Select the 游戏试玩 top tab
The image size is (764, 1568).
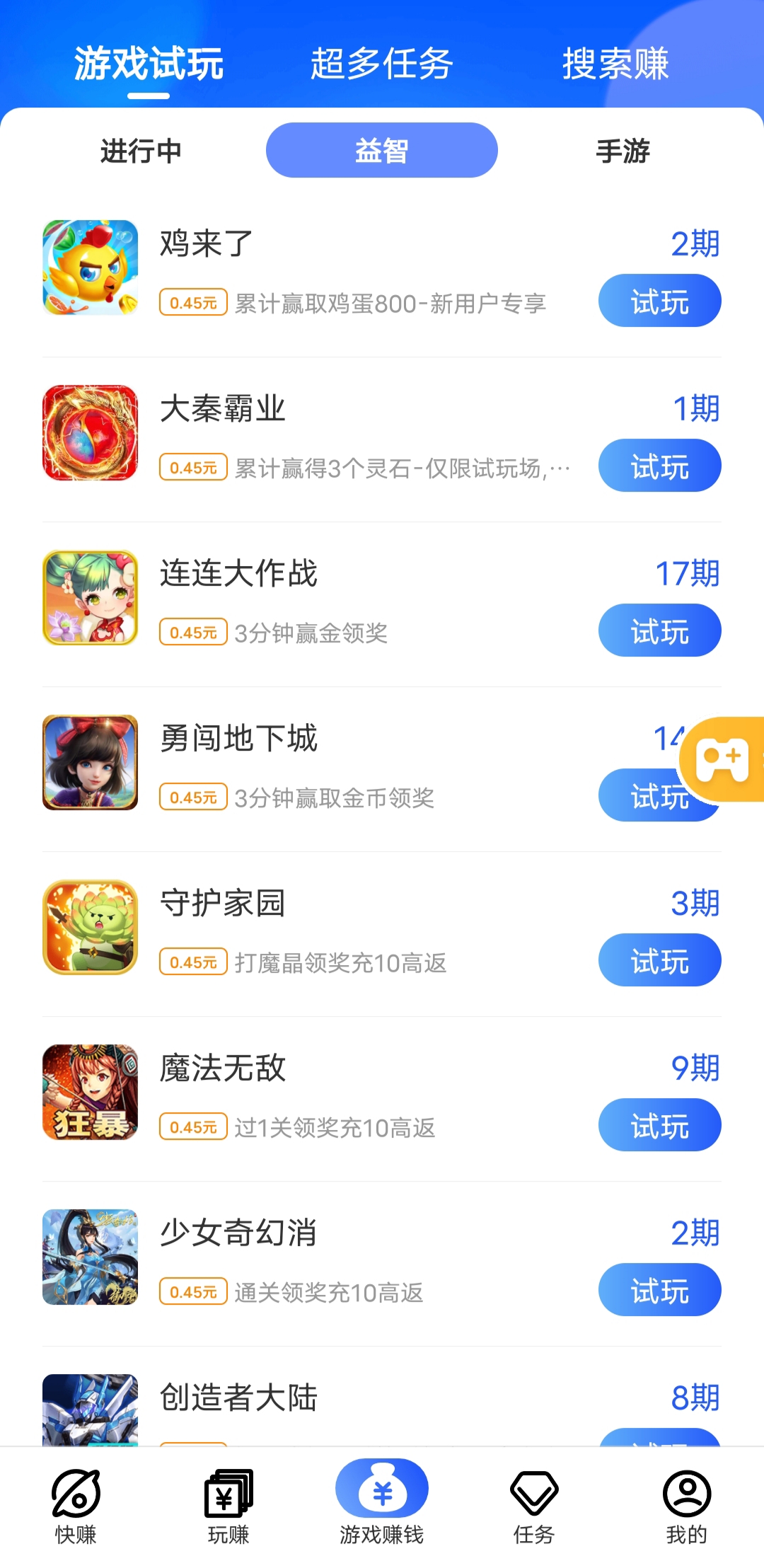(x=149, y=64)
